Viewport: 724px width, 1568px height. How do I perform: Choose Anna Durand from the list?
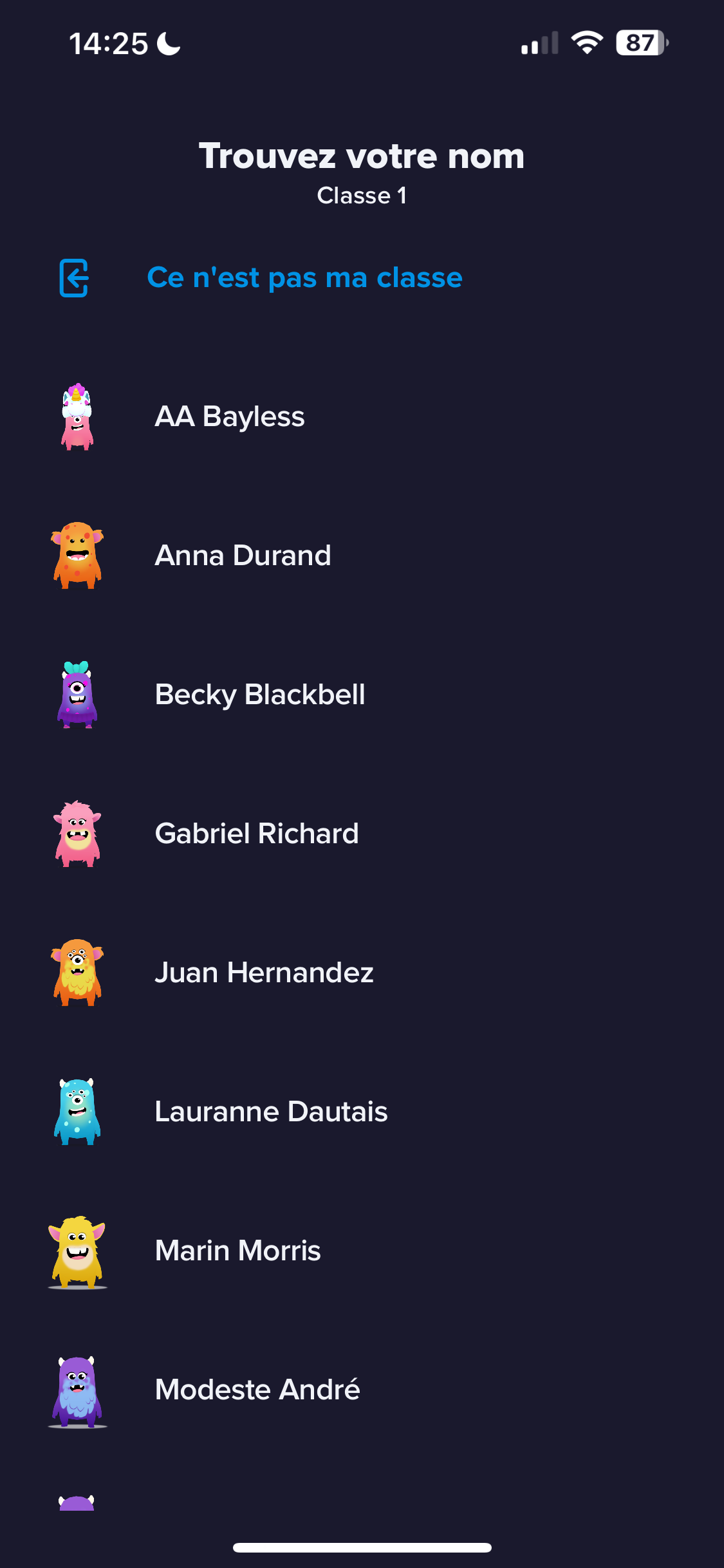tap(243, 555)
